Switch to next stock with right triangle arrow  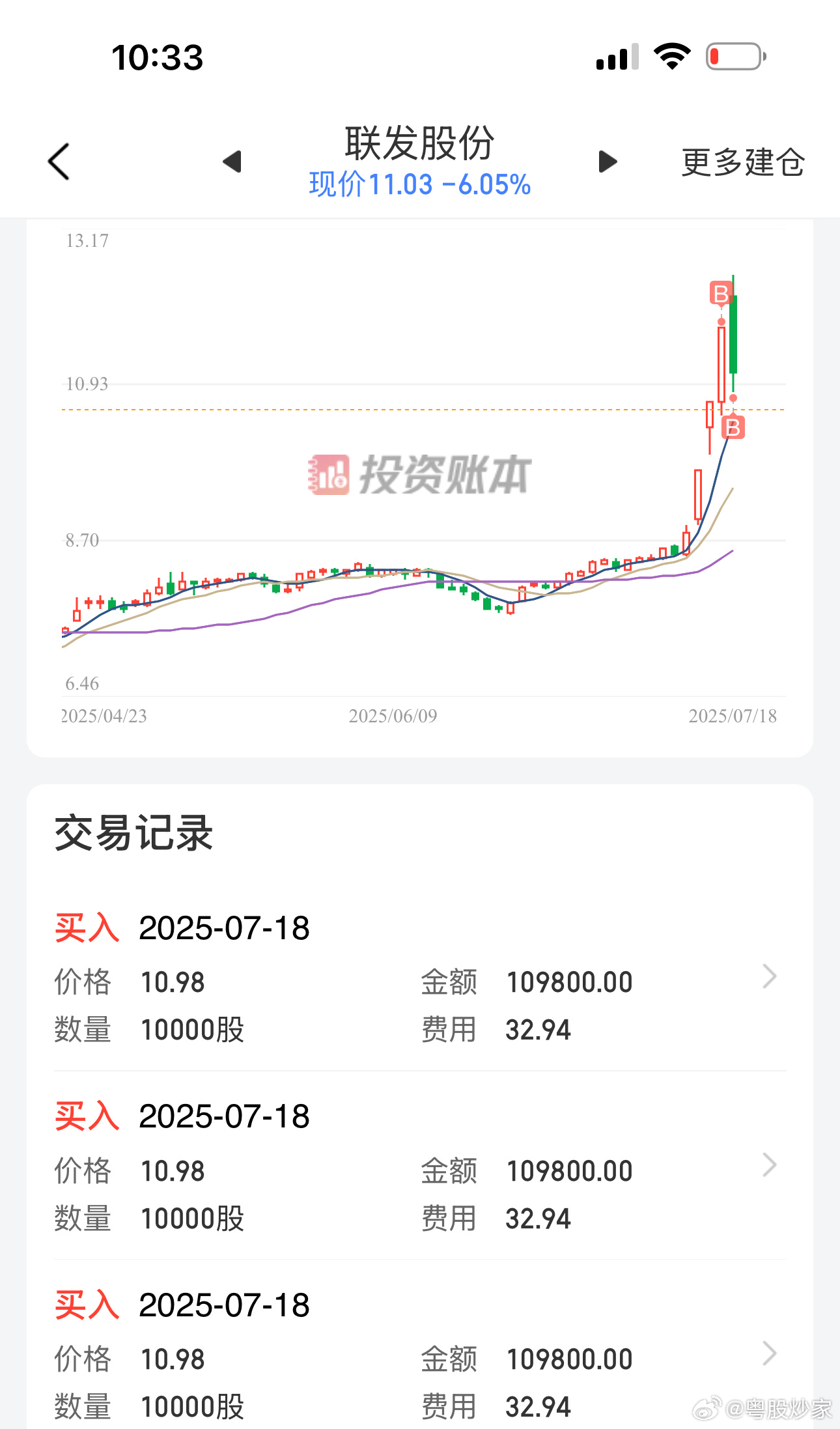point(608,161)
